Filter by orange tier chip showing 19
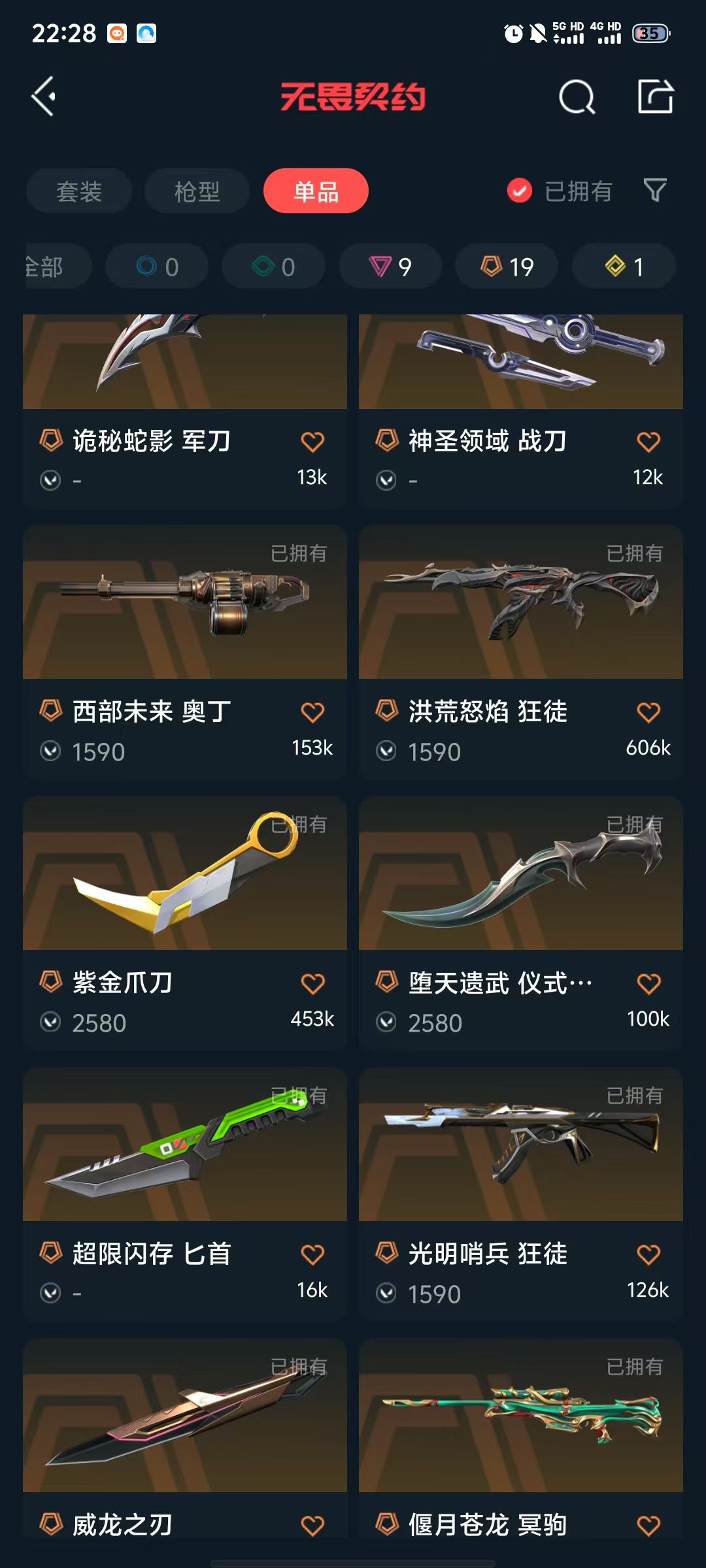The height and width of the screenshot is (1568, 706). [507, 267]
